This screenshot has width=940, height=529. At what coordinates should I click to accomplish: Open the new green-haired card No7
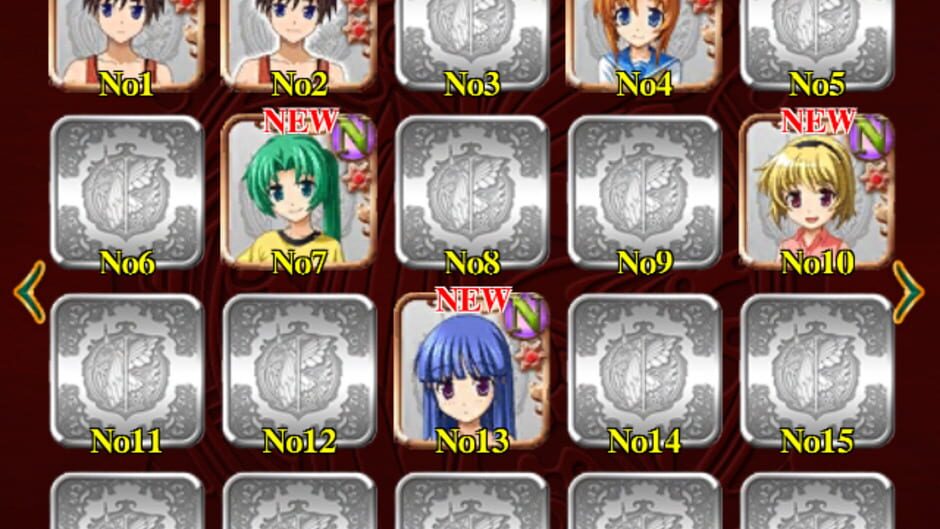tap(299, 192)
